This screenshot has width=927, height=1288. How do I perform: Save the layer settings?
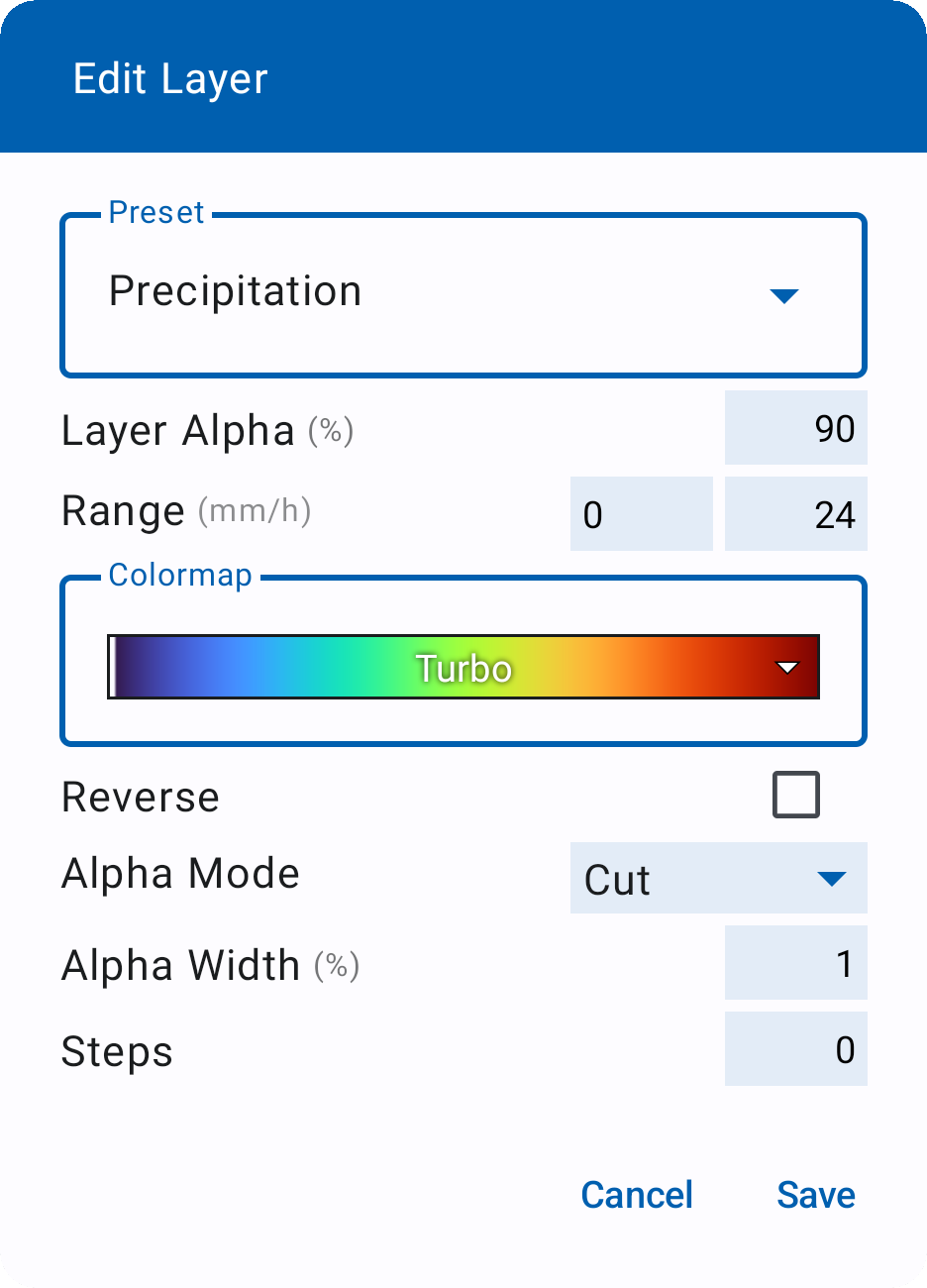815,1195
